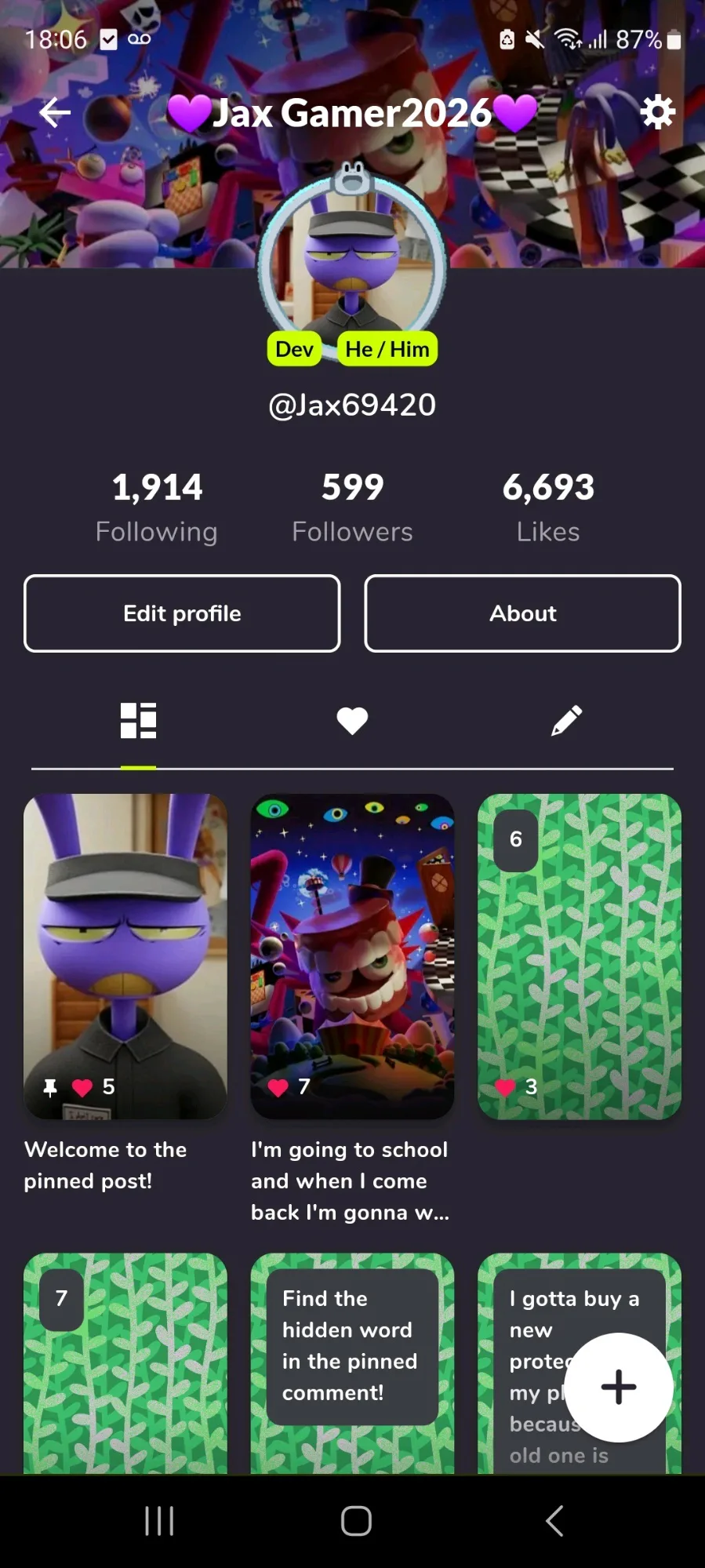Open the green post numbered 6
The image size is (705, 1568).
pos(580,957)
